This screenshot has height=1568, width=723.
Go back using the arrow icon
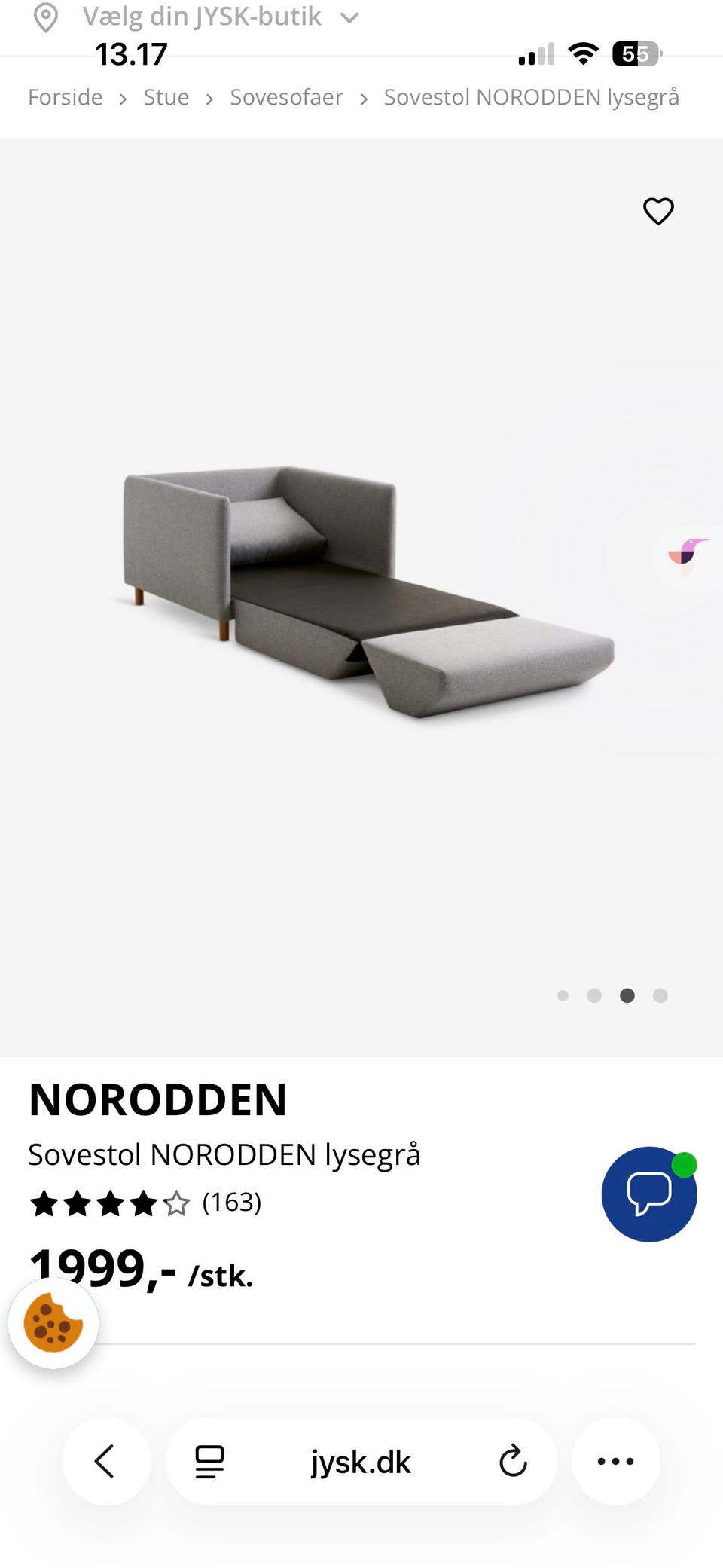[105, 1461]
